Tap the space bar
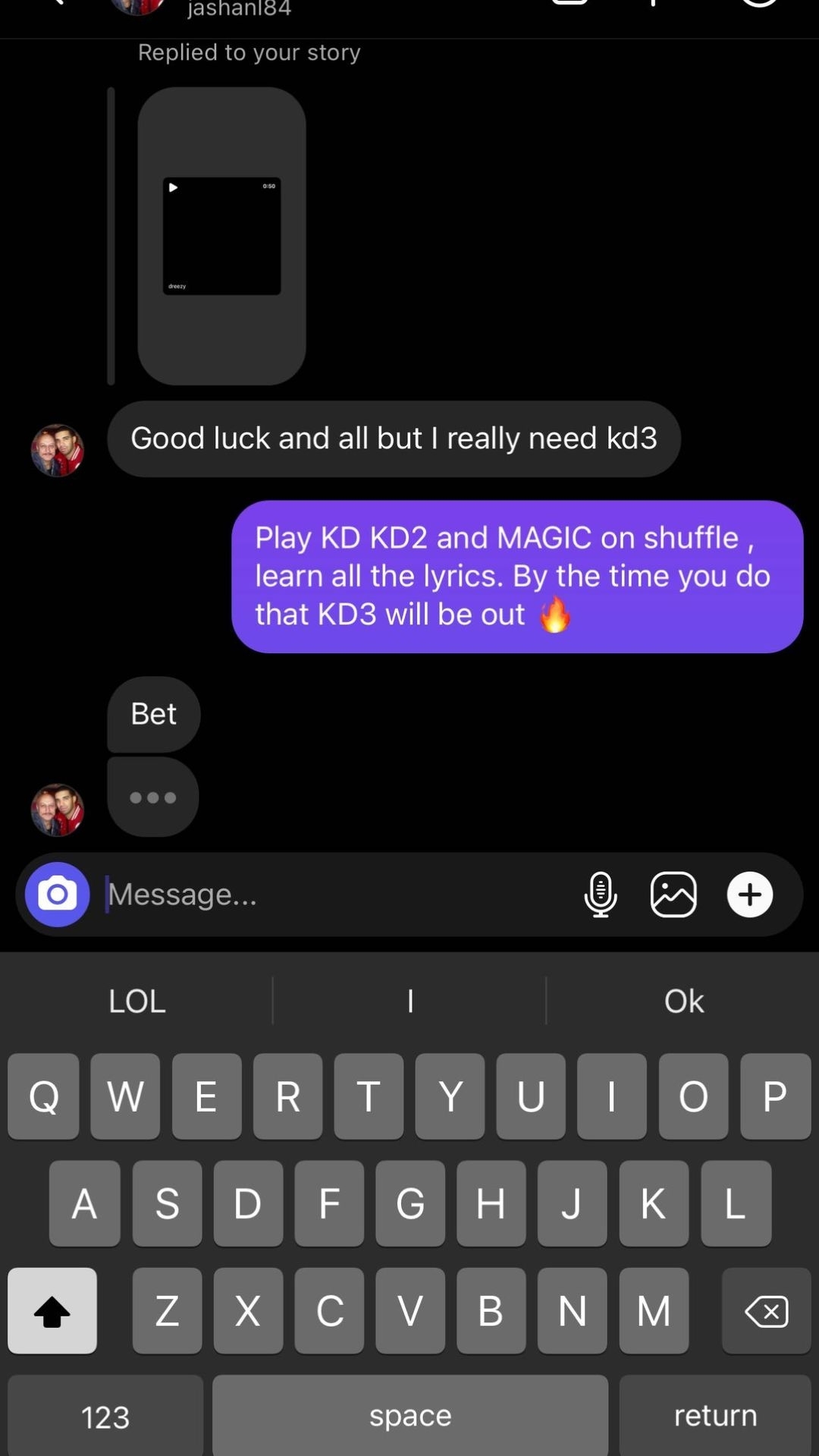The width and height of the screenshot is (819, 1456). point(410,1416)
